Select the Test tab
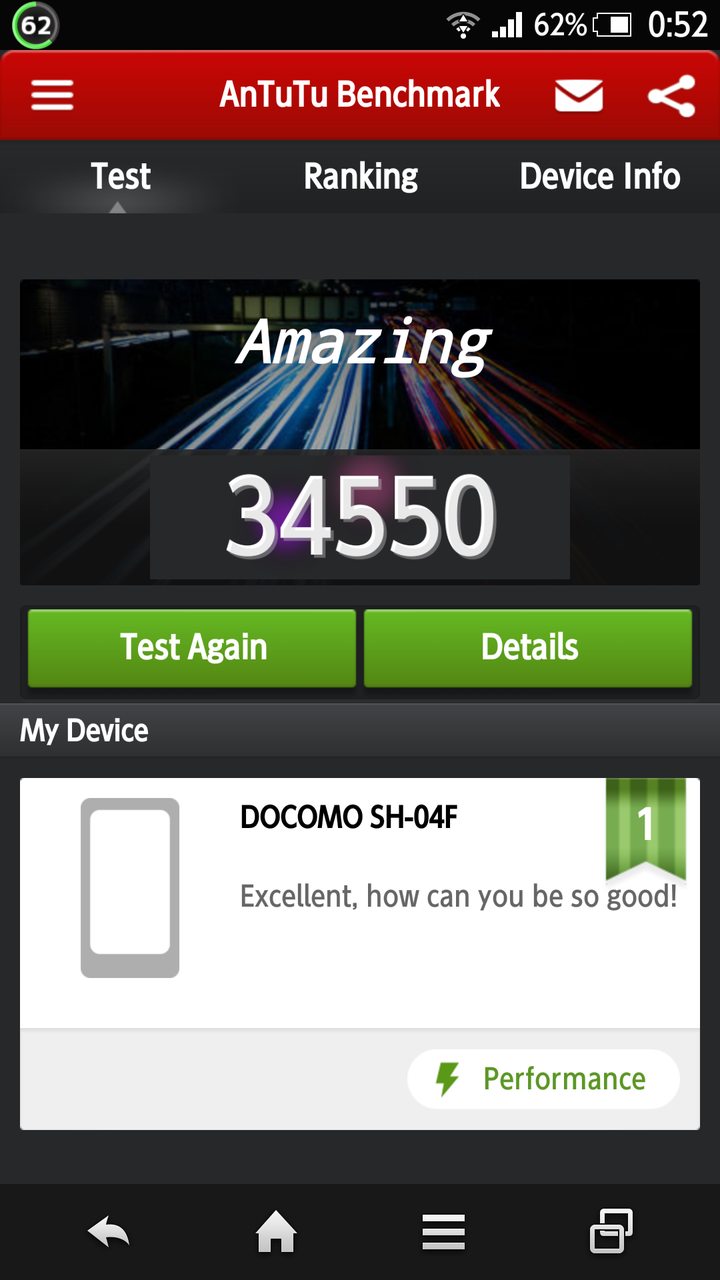Image resolution: width=720 pixels, height=1280 pixels. 120,176
